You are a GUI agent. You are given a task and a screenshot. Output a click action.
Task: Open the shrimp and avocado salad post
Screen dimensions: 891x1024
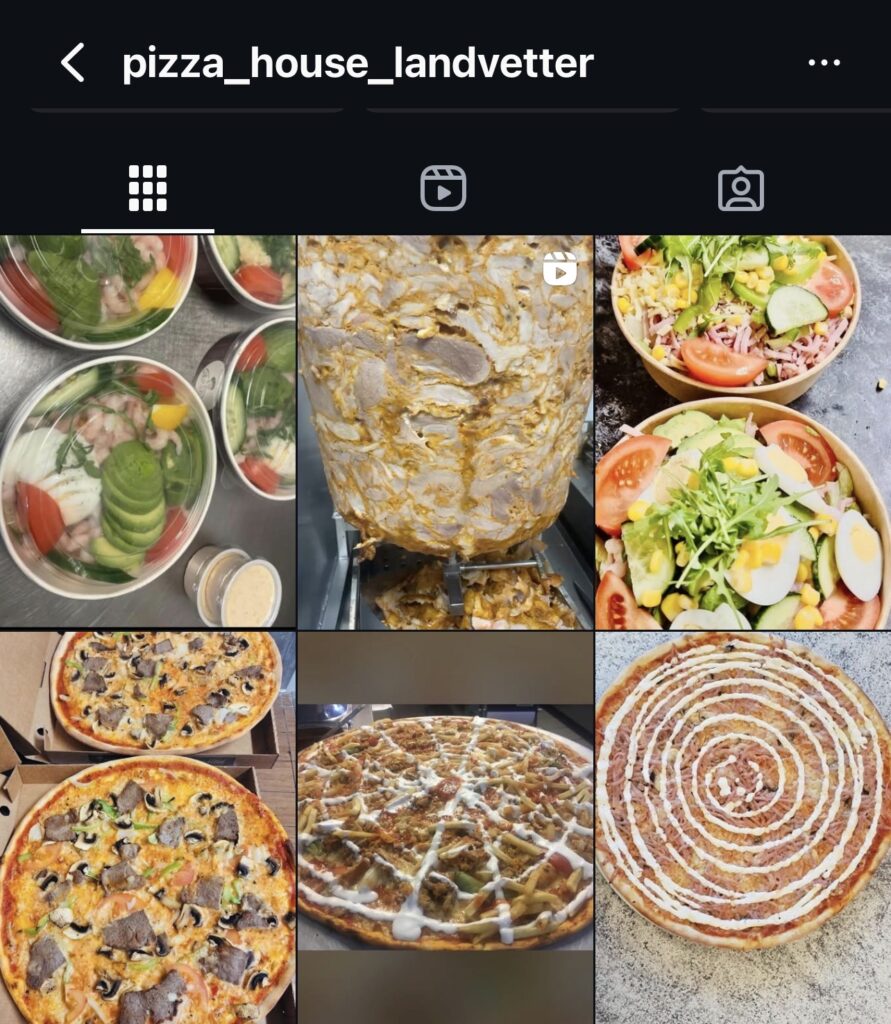[x=147, y=431]
